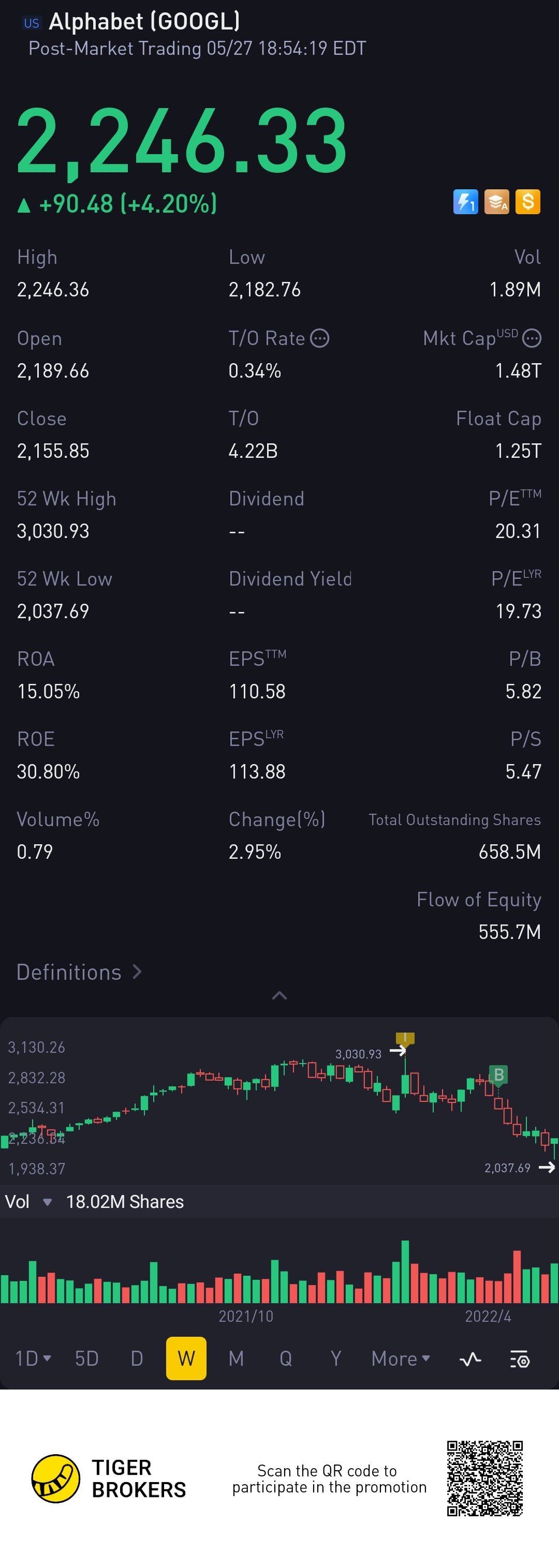Open the chart settings icon
Viewport: 559px width, 1568px height.
pos(520,1358)
